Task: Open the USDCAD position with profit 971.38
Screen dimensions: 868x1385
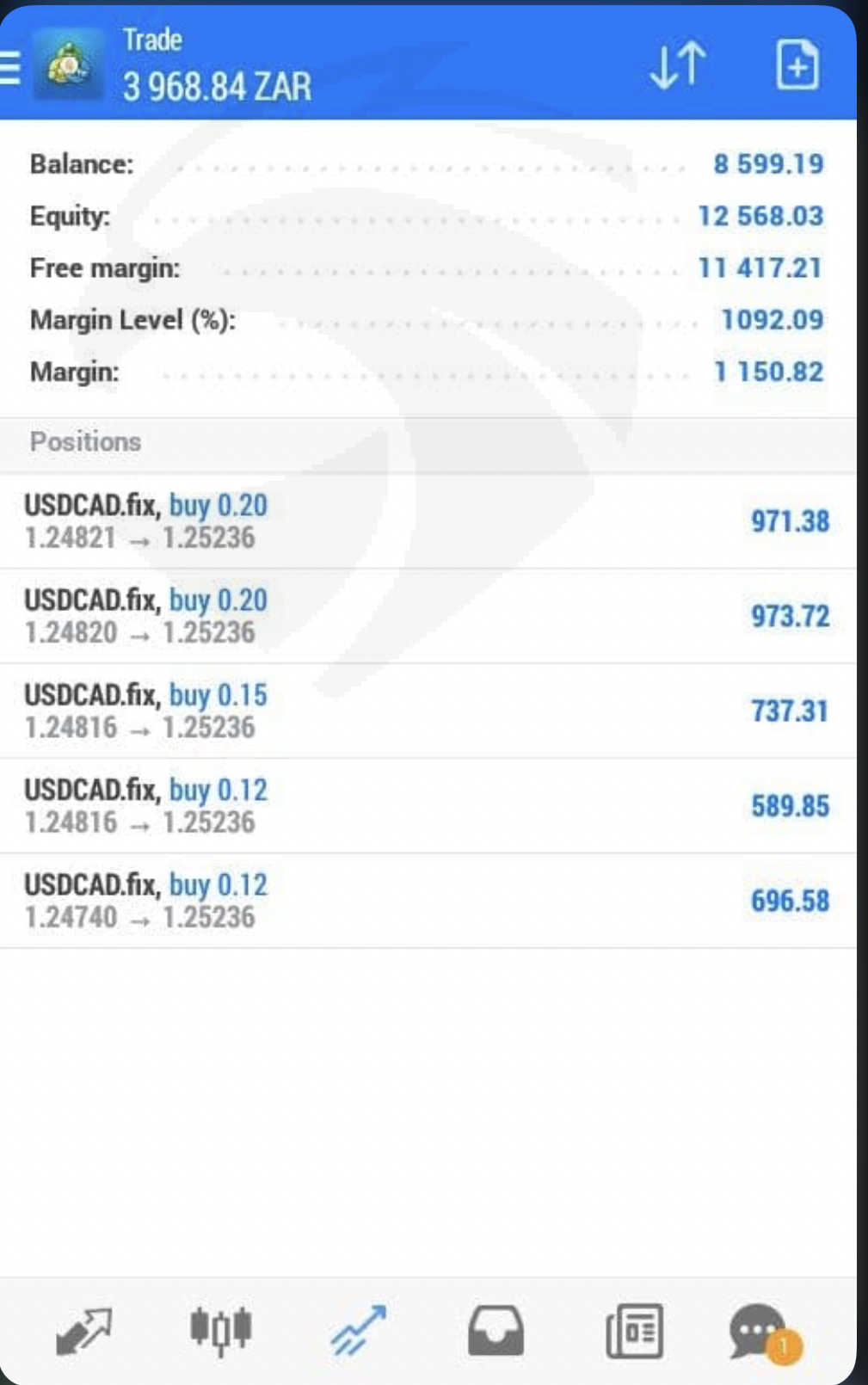Action: click(428, 521)
